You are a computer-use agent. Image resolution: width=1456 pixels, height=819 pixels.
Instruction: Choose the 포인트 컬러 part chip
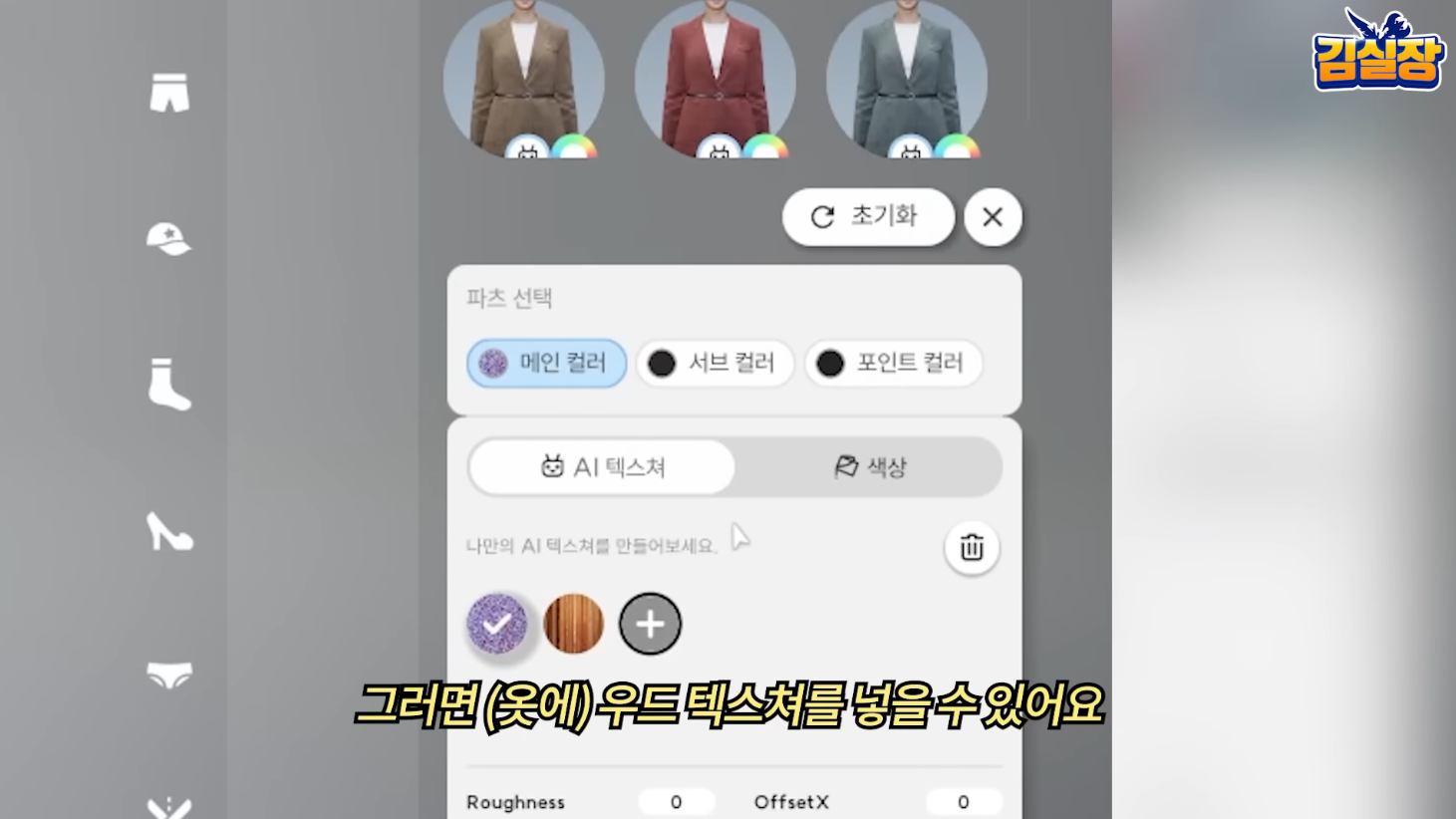893,363
